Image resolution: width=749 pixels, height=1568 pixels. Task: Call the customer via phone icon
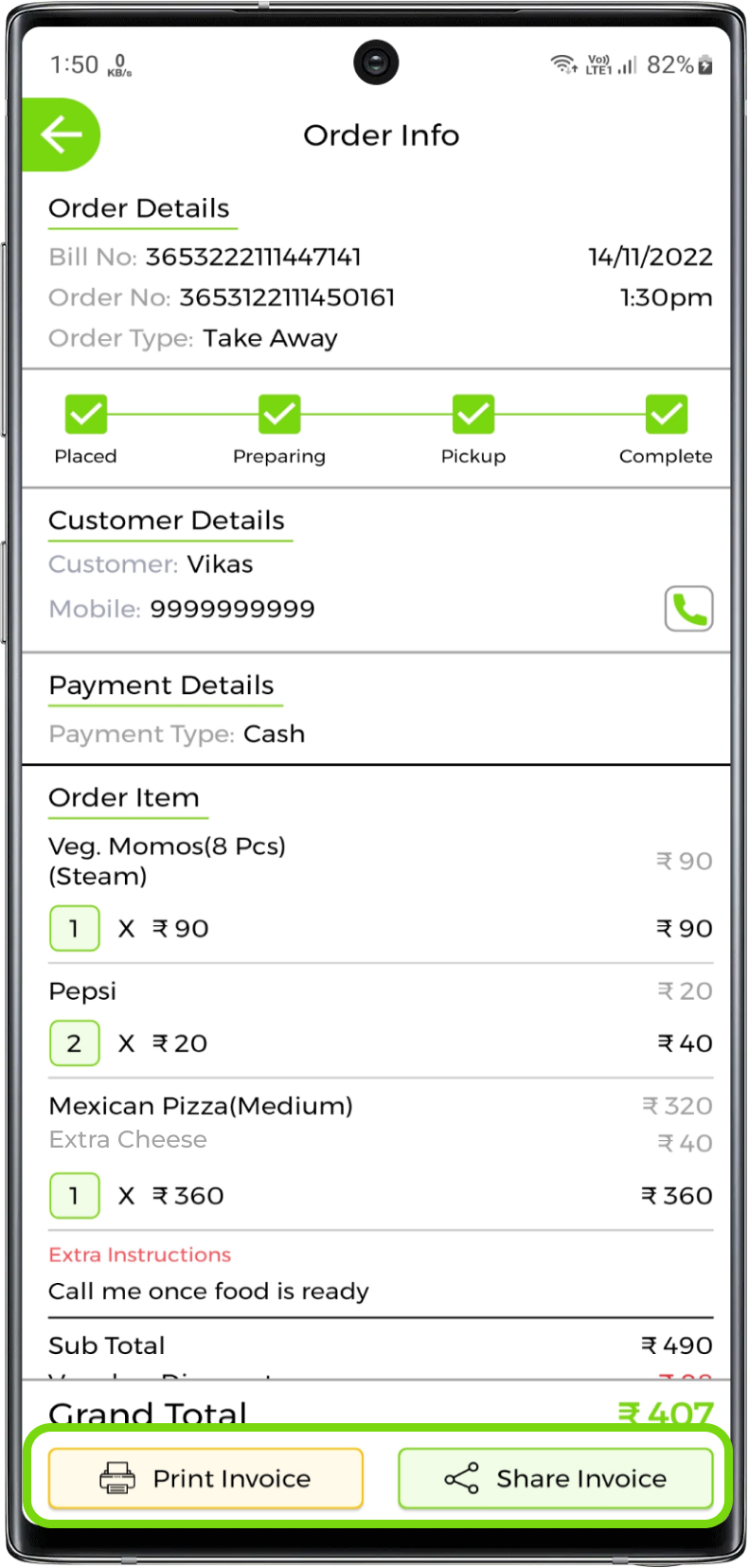tap(688, 609)
